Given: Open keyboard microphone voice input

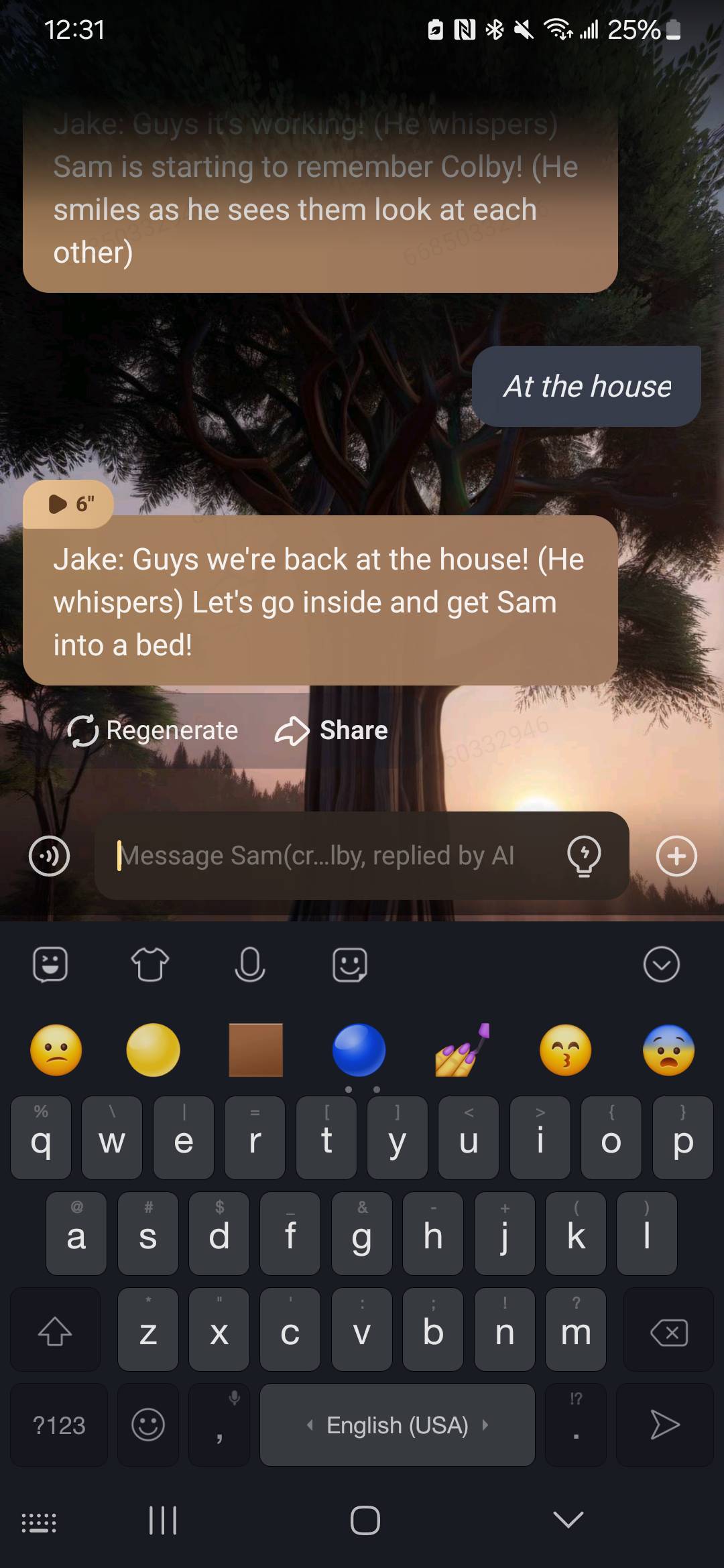Looking at the screenshot, I should pos(249,964).
